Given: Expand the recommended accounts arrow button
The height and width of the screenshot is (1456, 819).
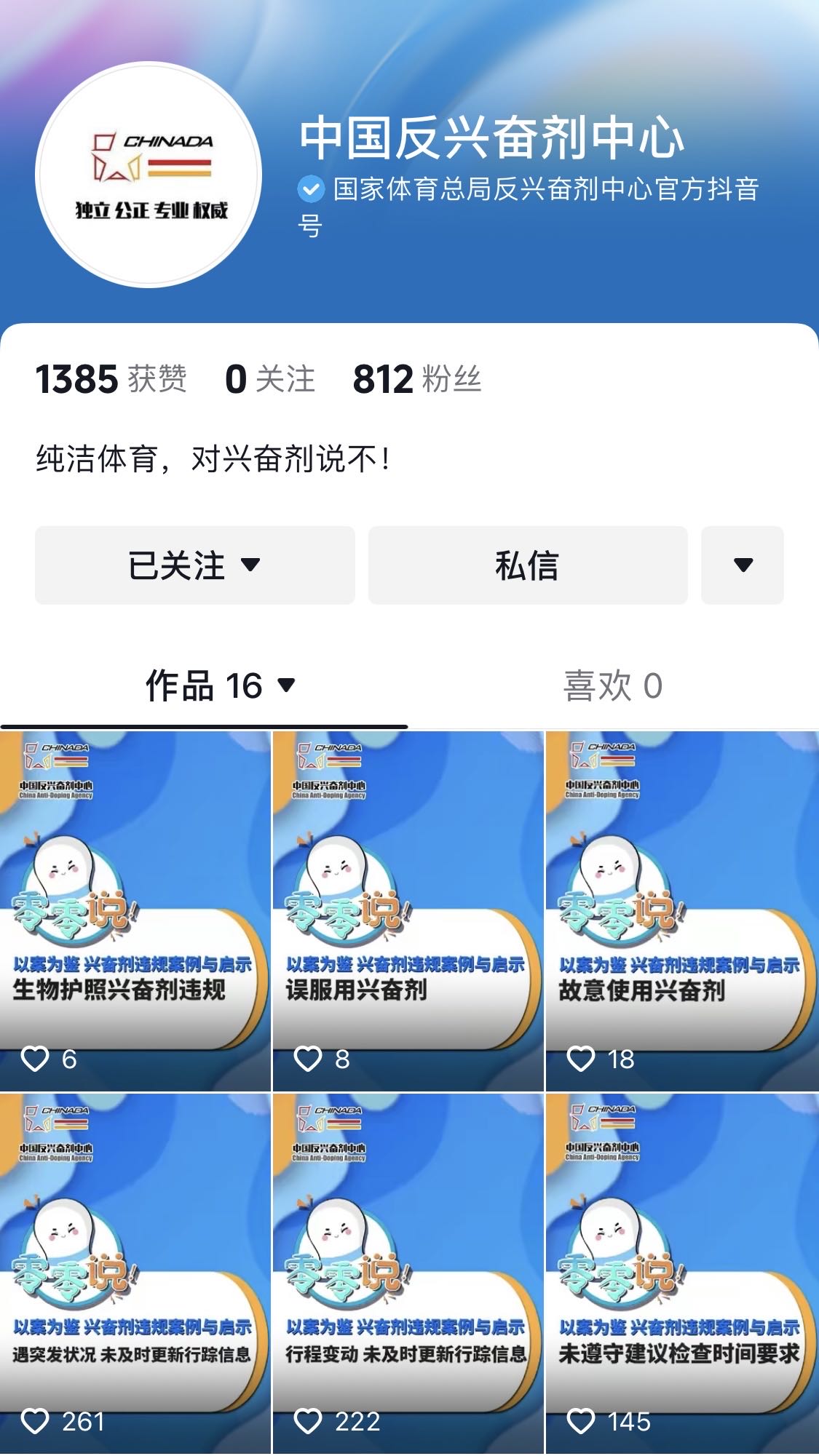Looking at the screenshot, I should coord(742,565).
